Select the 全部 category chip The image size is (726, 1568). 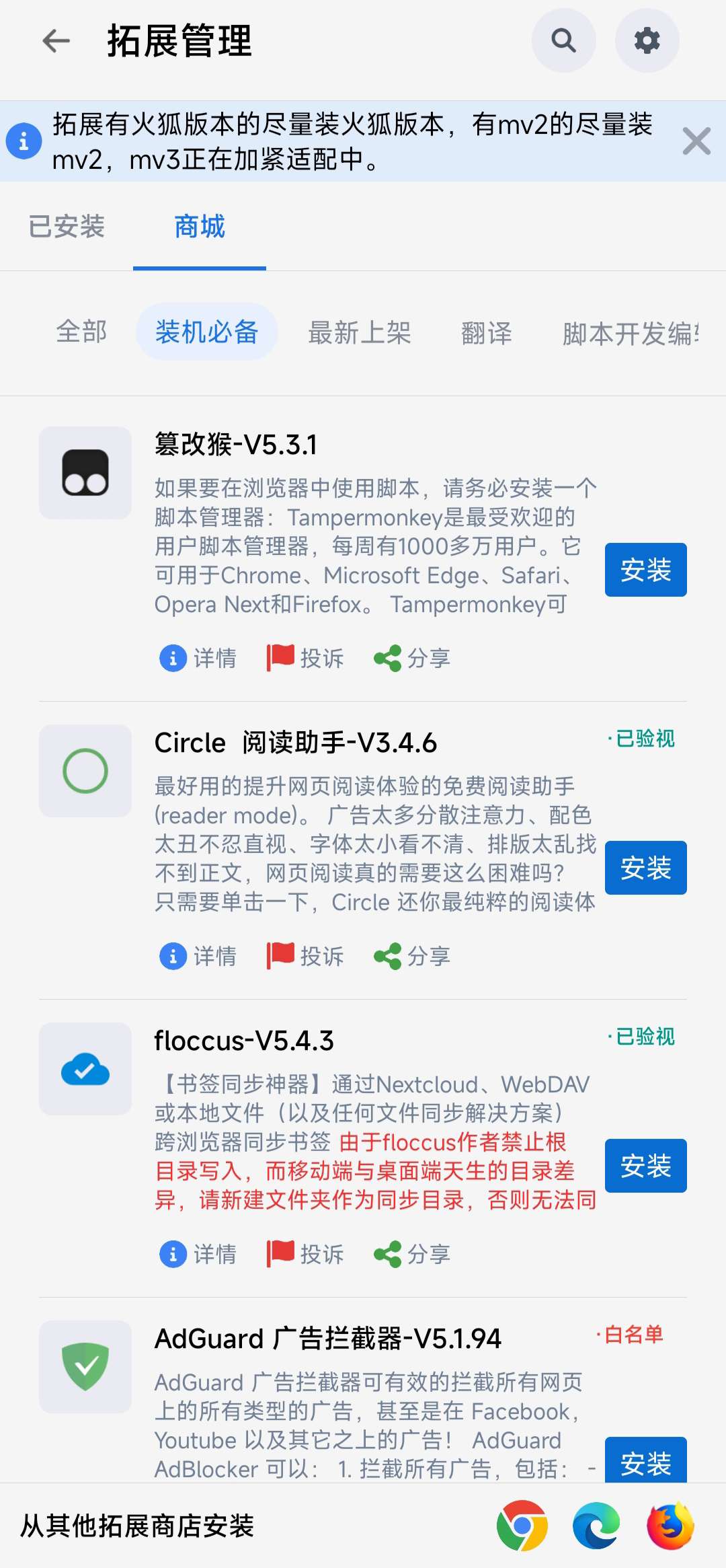[x=81, y=332]
